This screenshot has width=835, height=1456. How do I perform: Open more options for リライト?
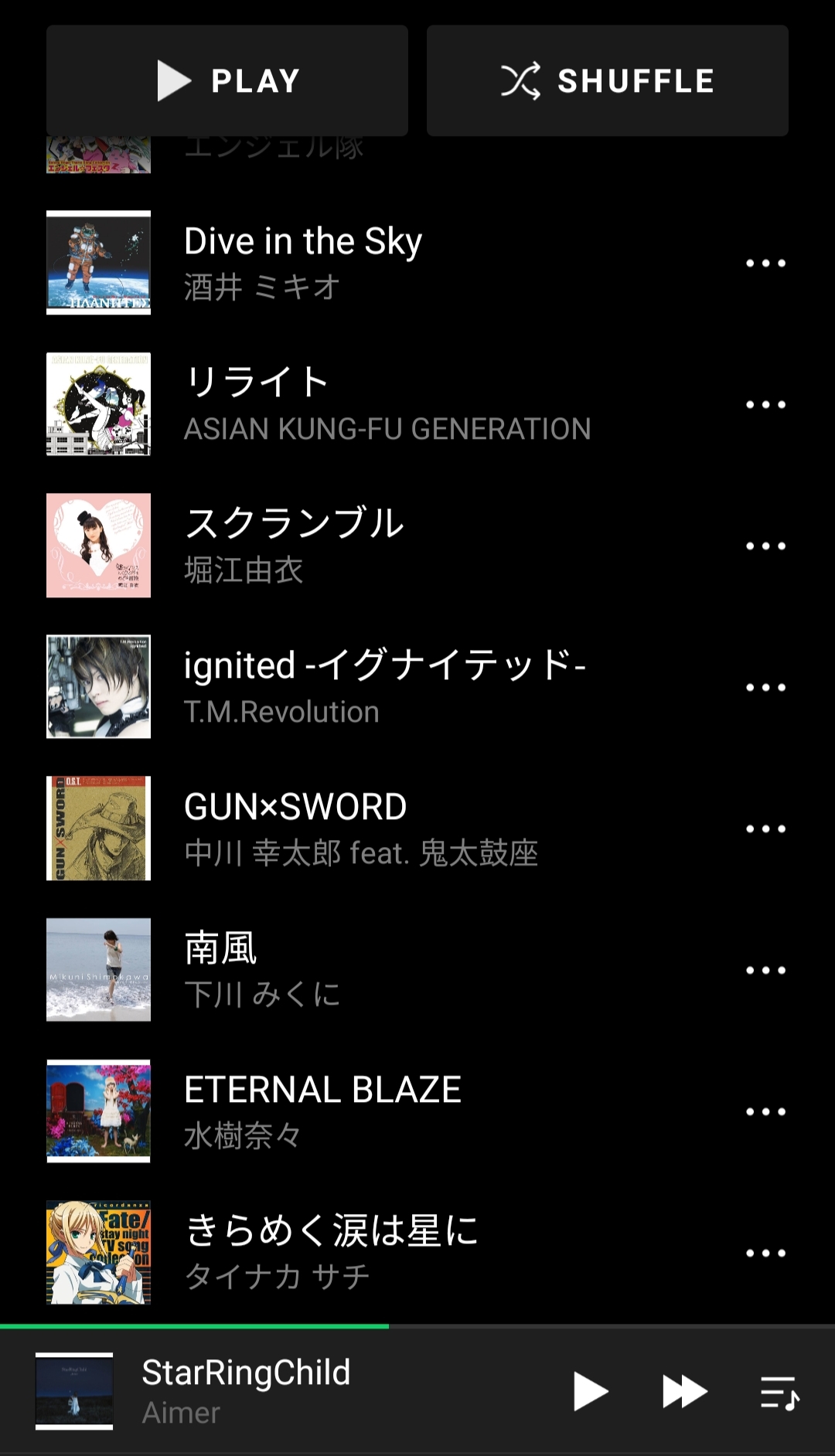[765, 404]
